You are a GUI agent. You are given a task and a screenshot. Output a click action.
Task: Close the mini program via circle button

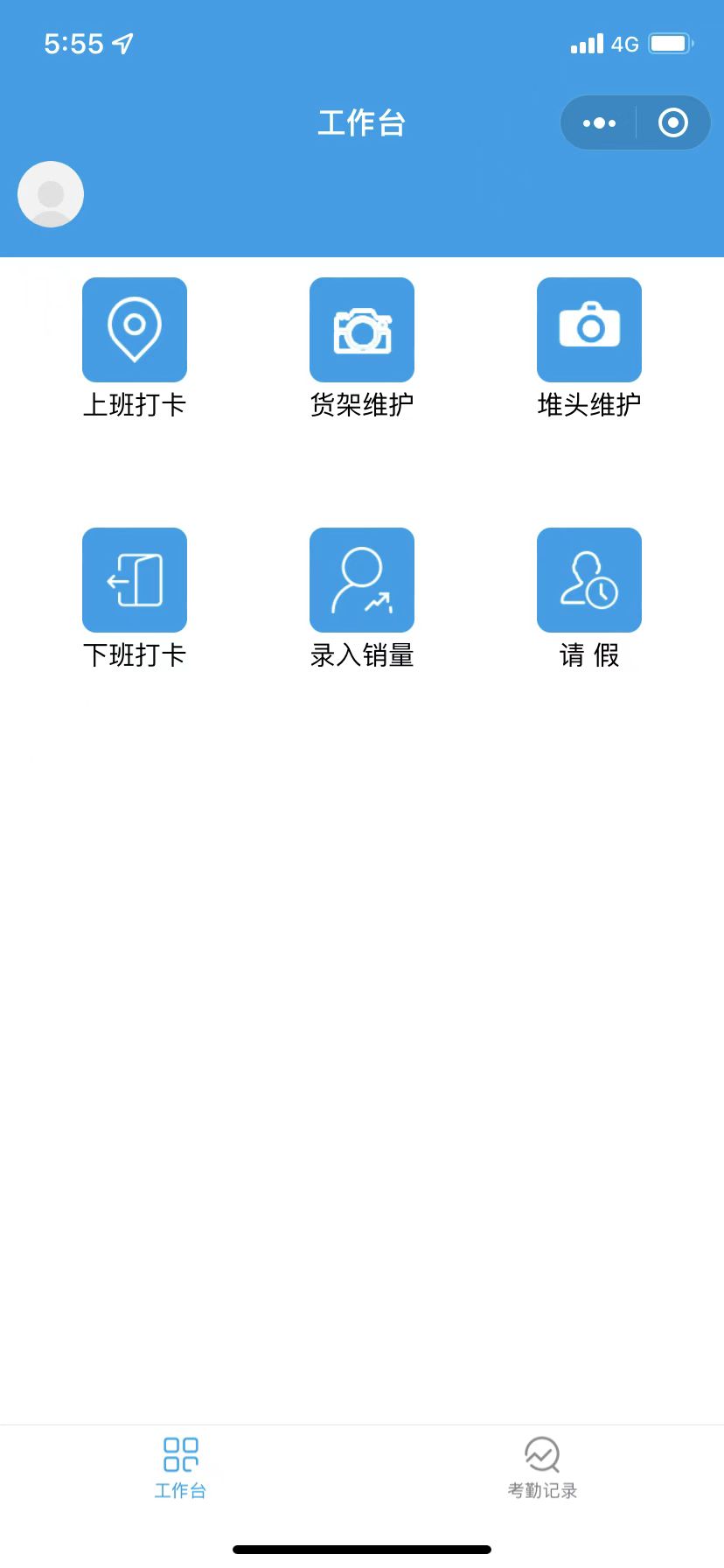[672, 123]
